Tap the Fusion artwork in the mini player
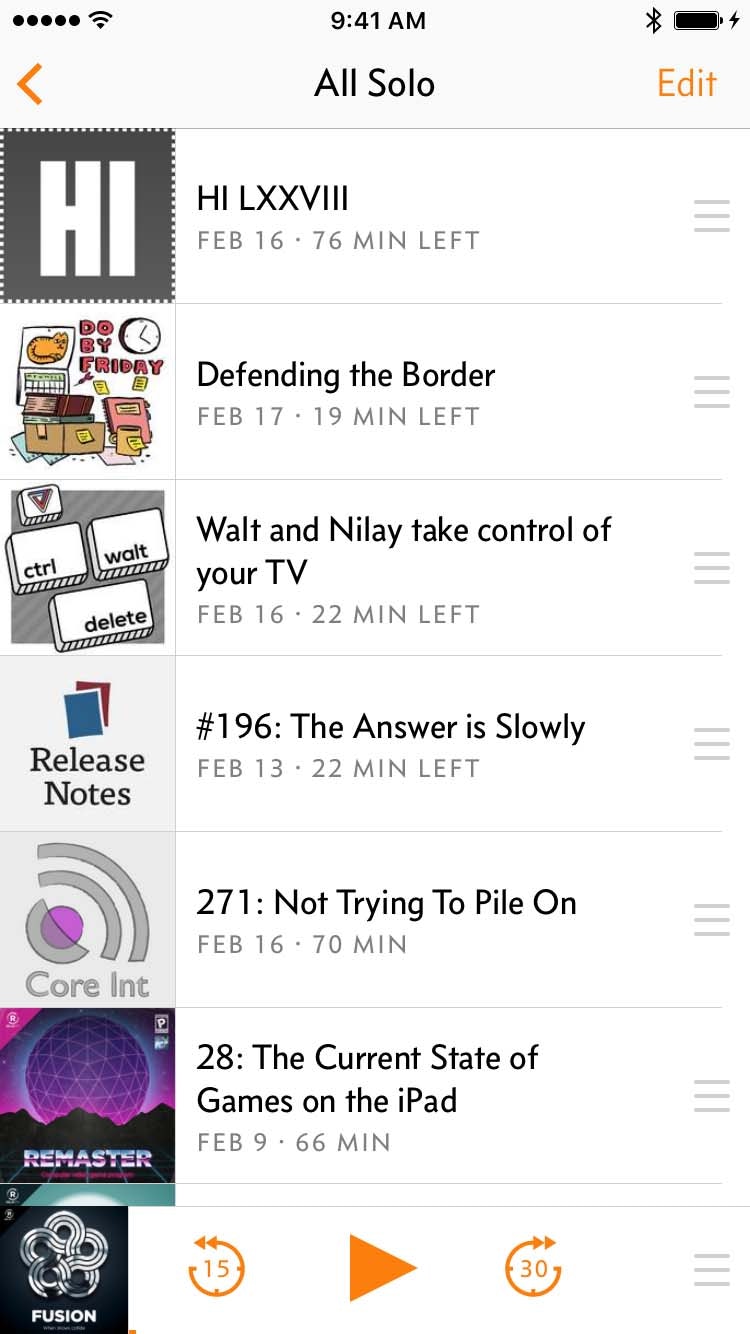Viewport: 750px width, 1334px height. click(x=64, y=1268)
